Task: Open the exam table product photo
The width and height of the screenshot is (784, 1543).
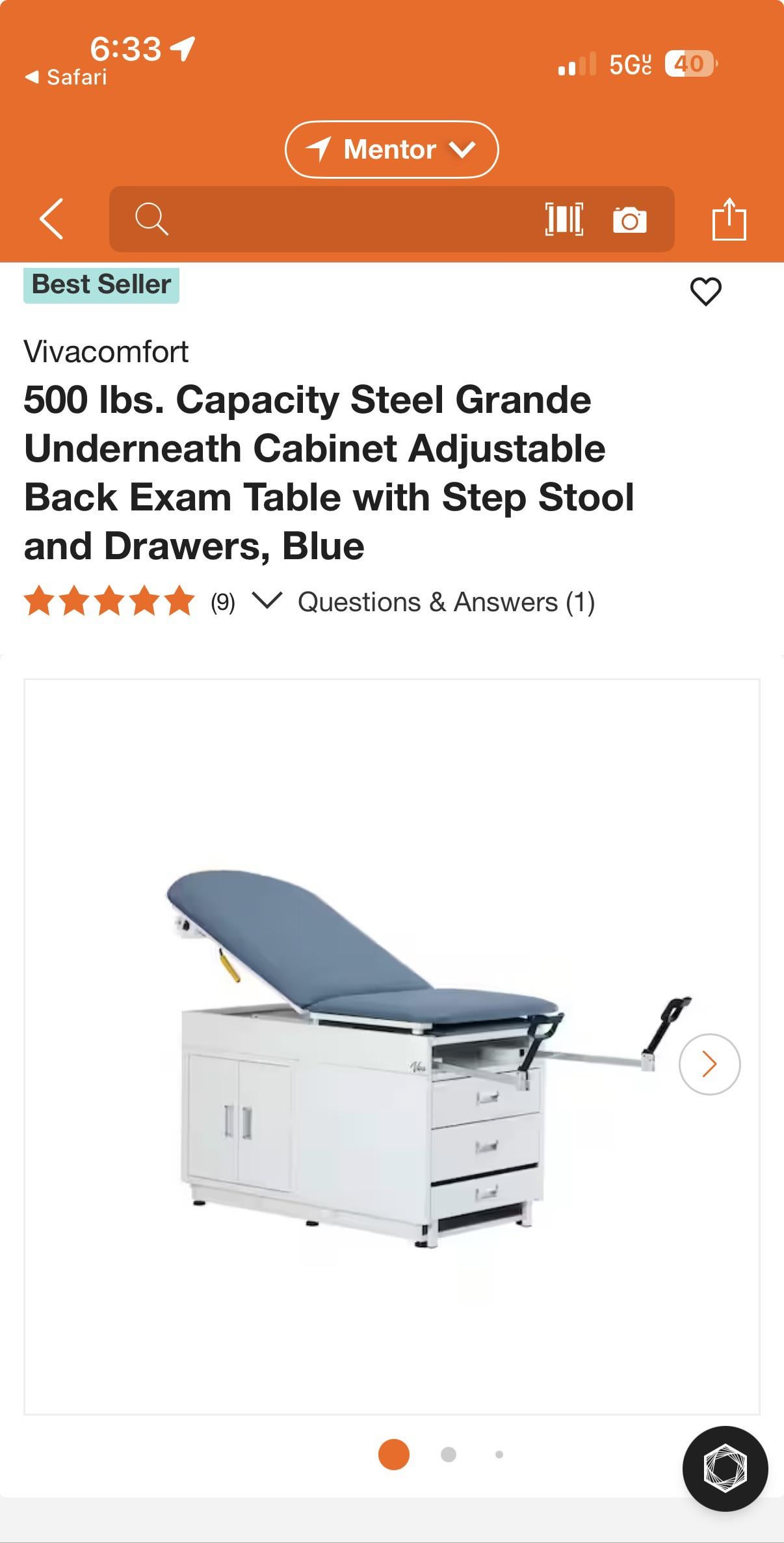Action: [390, 1053]
